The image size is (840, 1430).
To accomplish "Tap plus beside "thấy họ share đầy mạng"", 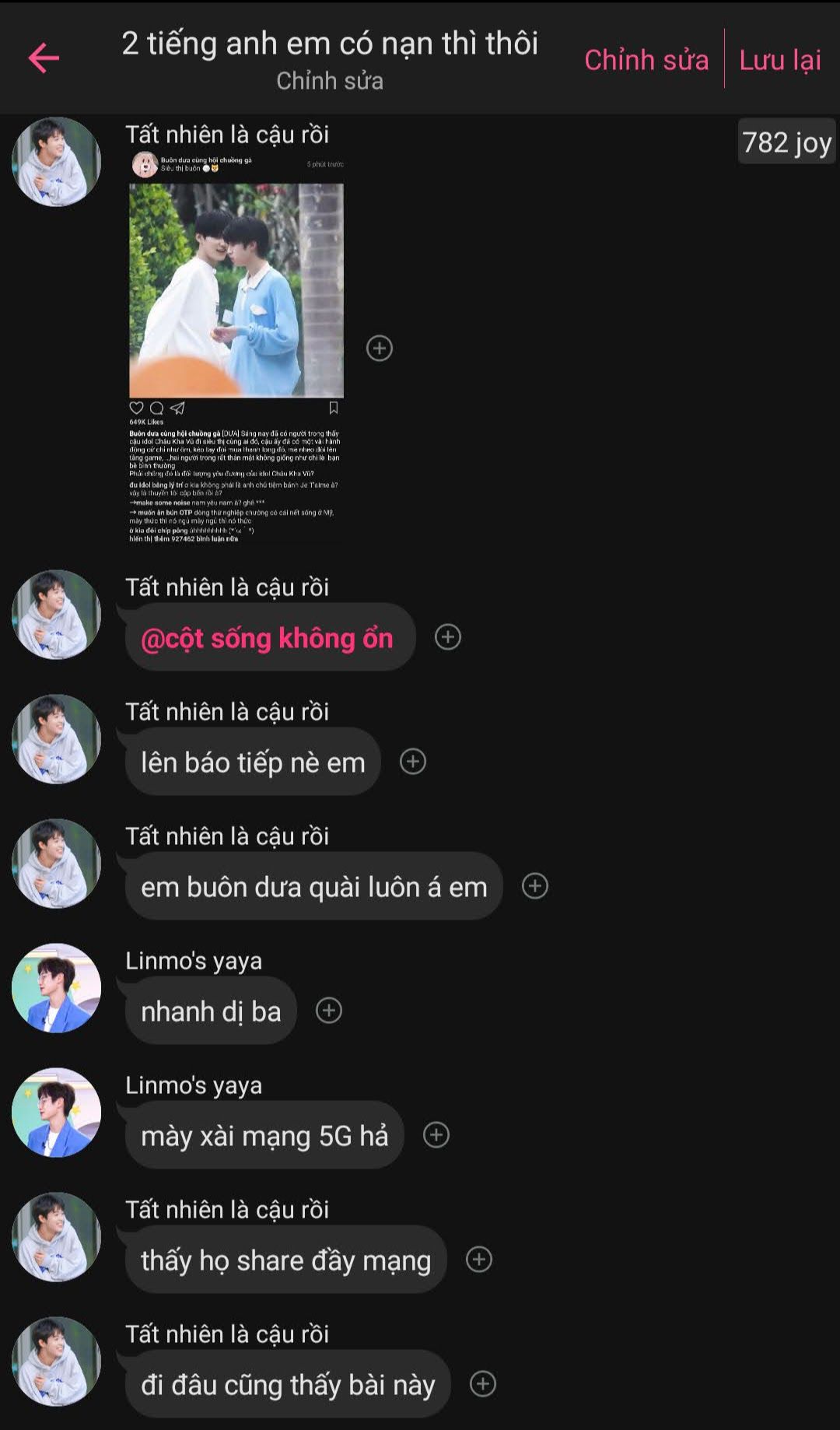I will (479, 1260).
